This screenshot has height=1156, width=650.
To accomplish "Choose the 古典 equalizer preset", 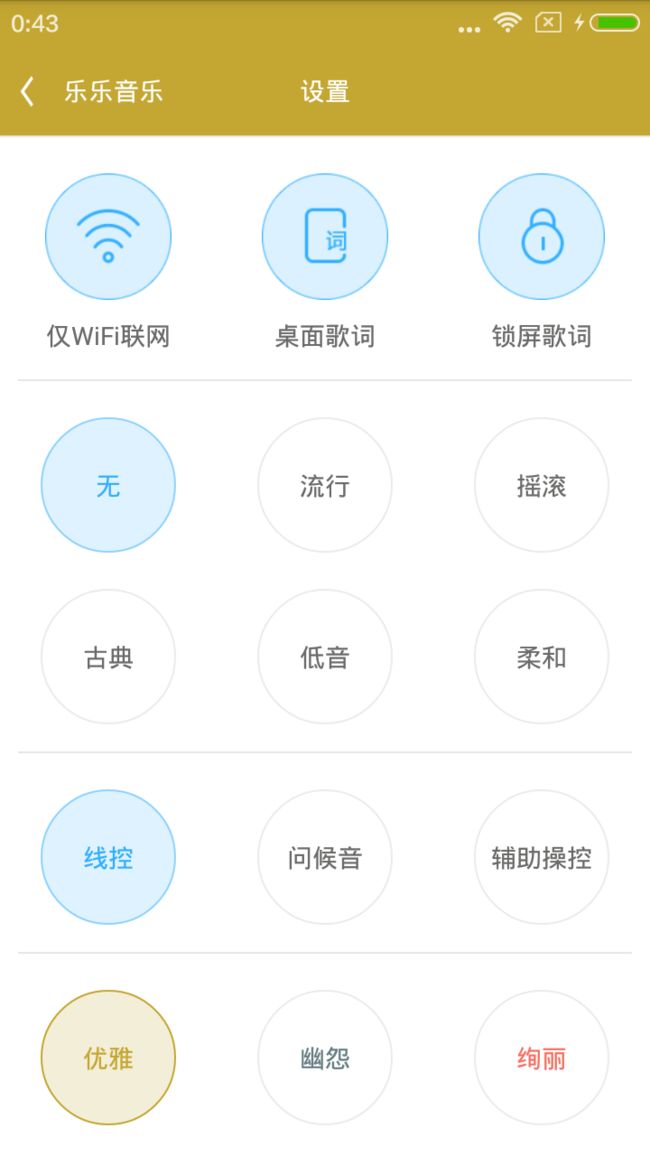I will [108, 656].
